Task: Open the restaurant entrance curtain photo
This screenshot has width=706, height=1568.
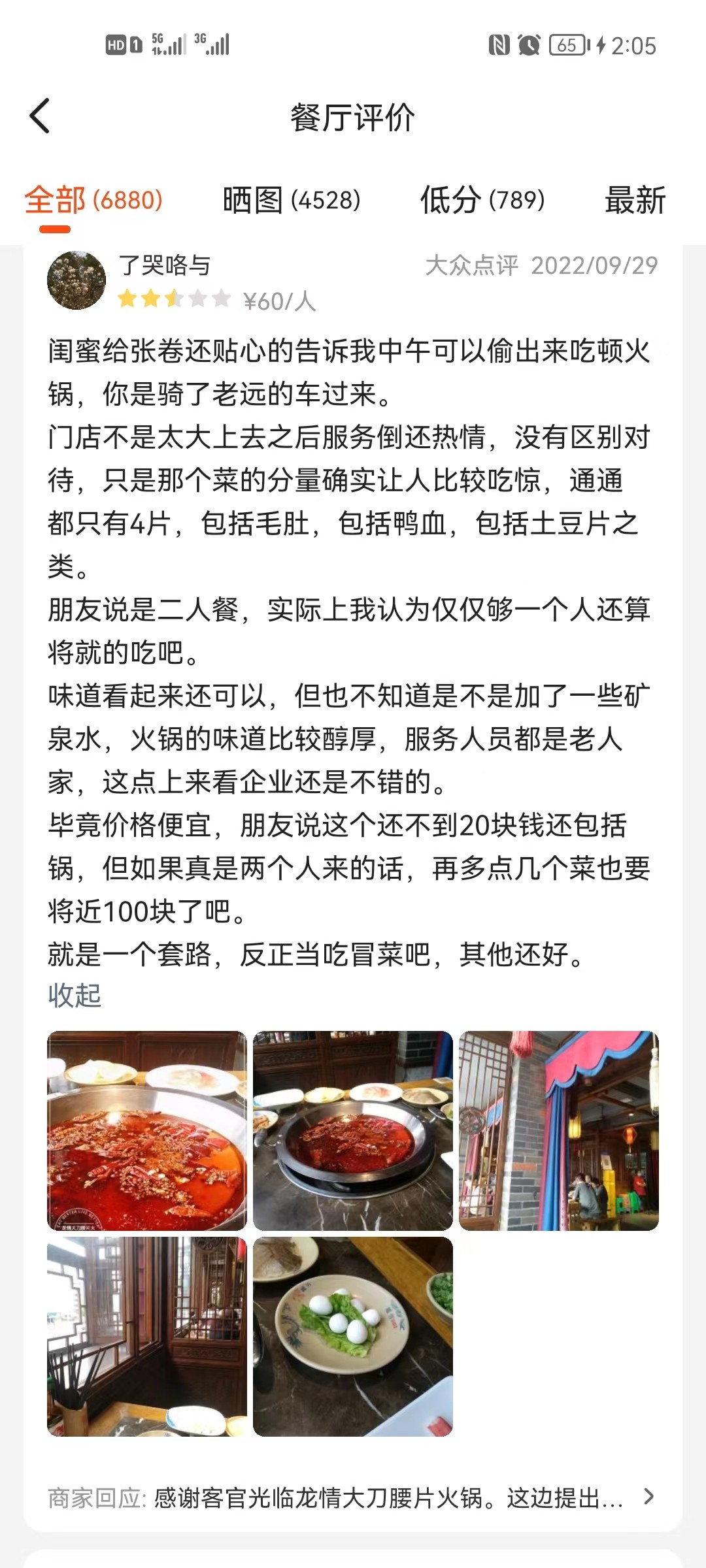Action: click(x=559, y=1131)
